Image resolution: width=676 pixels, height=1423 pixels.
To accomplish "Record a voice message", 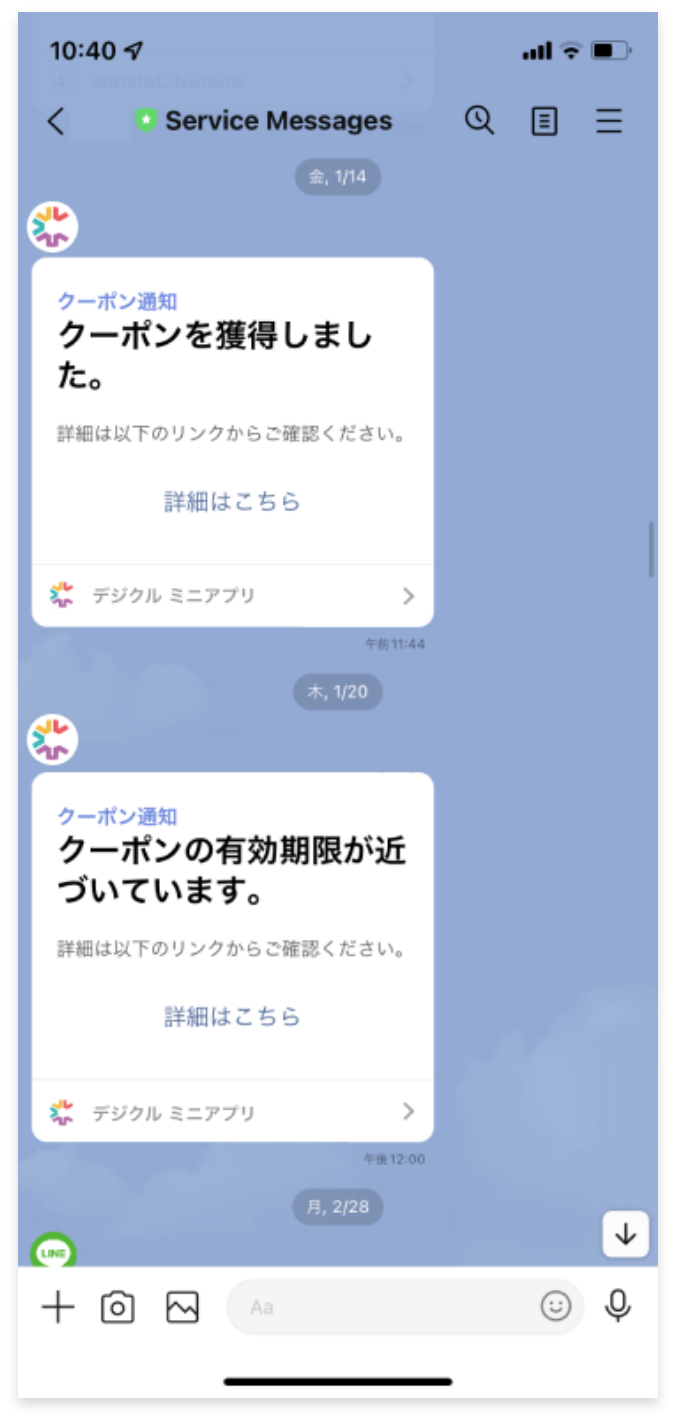I will tap(619, 1305).
